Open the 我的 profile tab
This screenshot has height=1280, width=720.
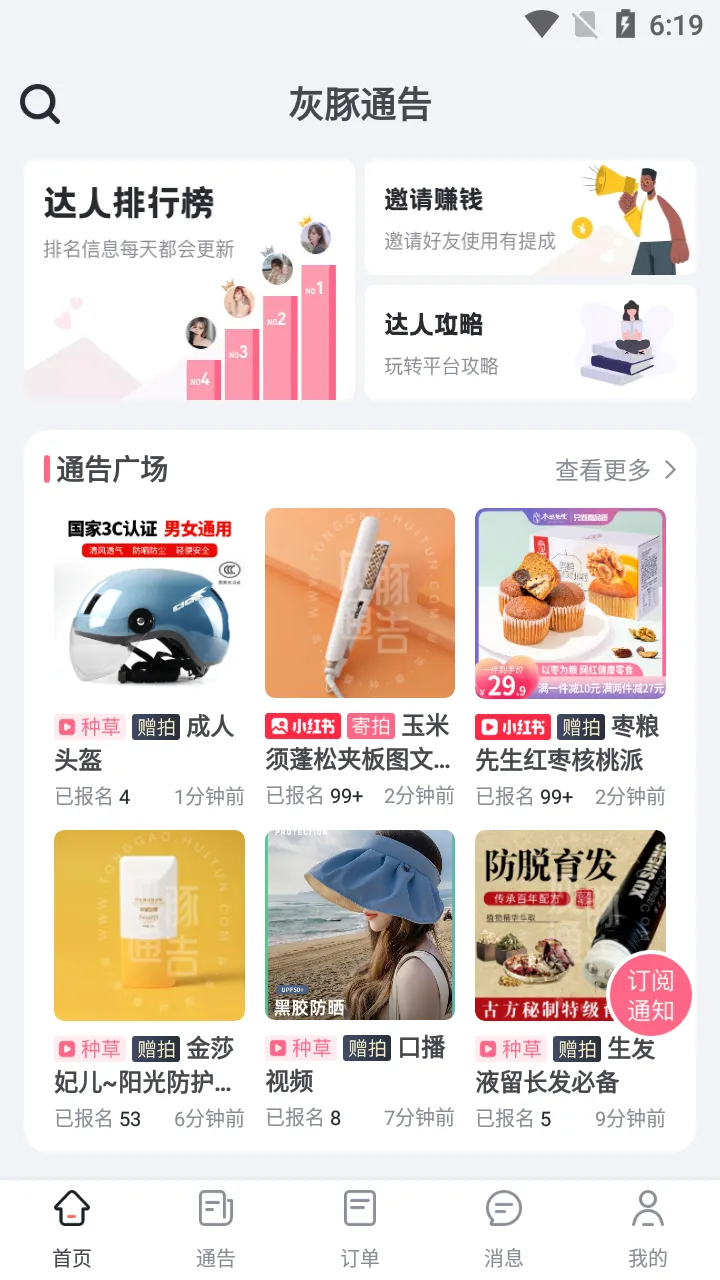coord(647,1228)
